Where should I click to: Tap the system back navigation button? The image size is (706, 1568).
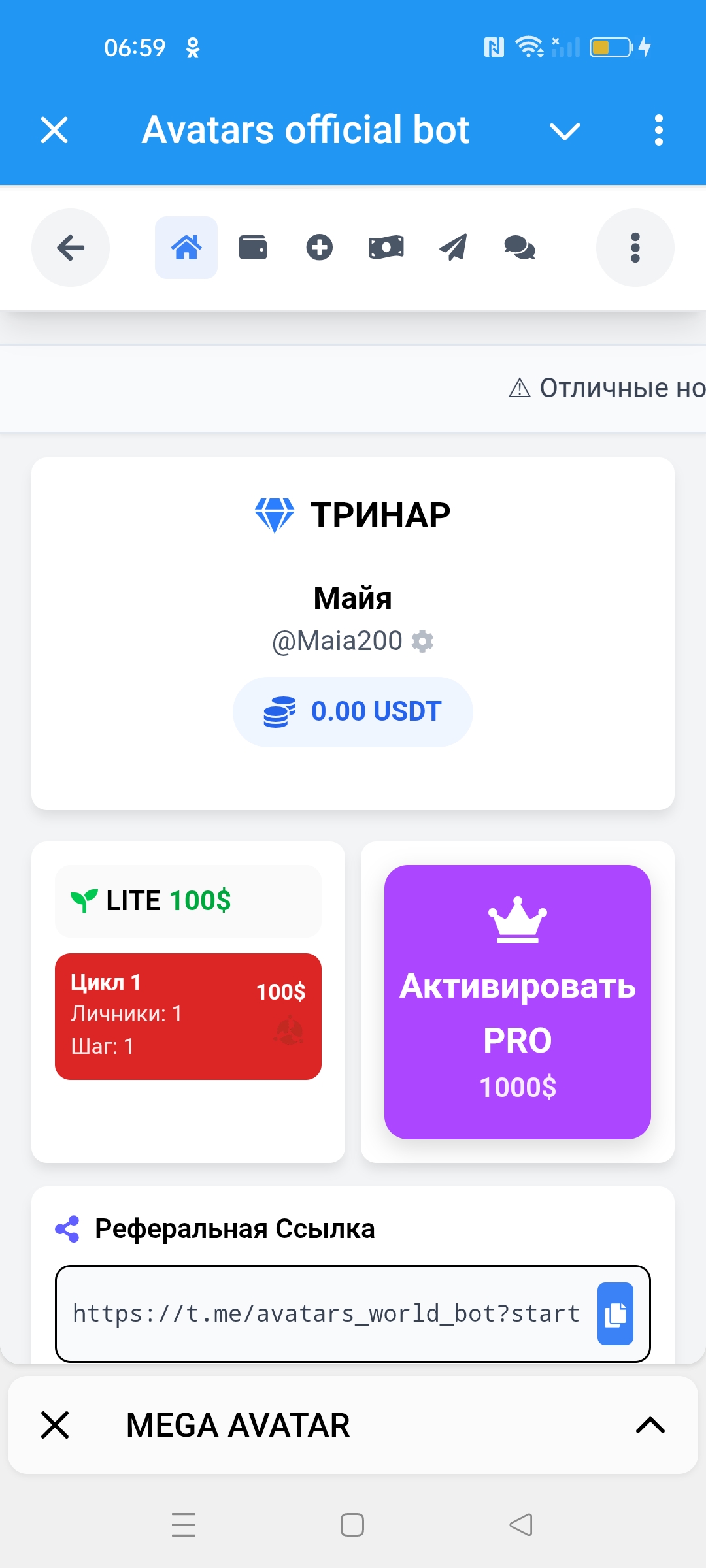pyautogui.click(x=521, y=1525)
